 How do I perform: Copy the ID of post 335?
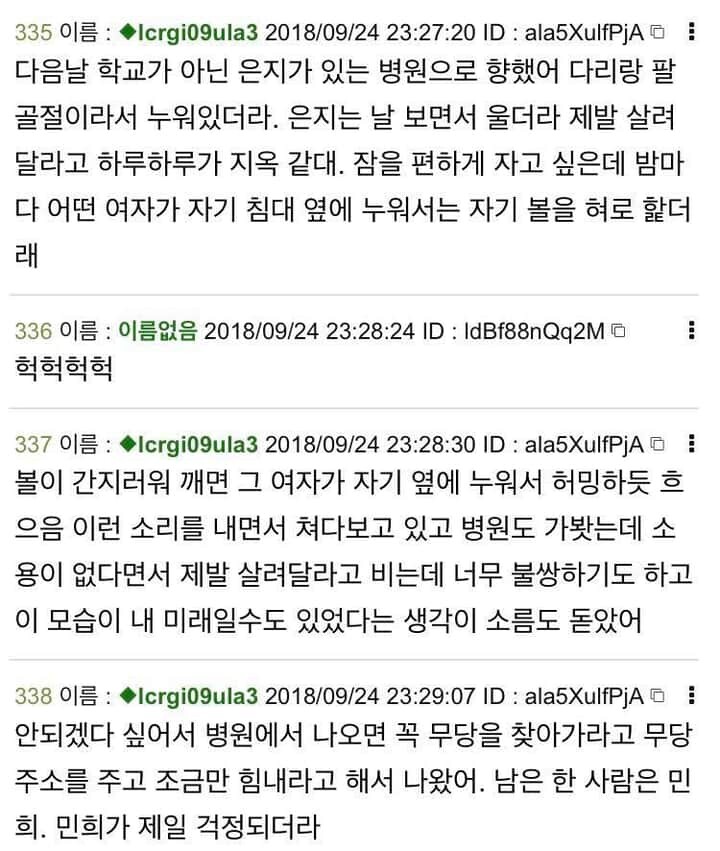click(657, 32)
